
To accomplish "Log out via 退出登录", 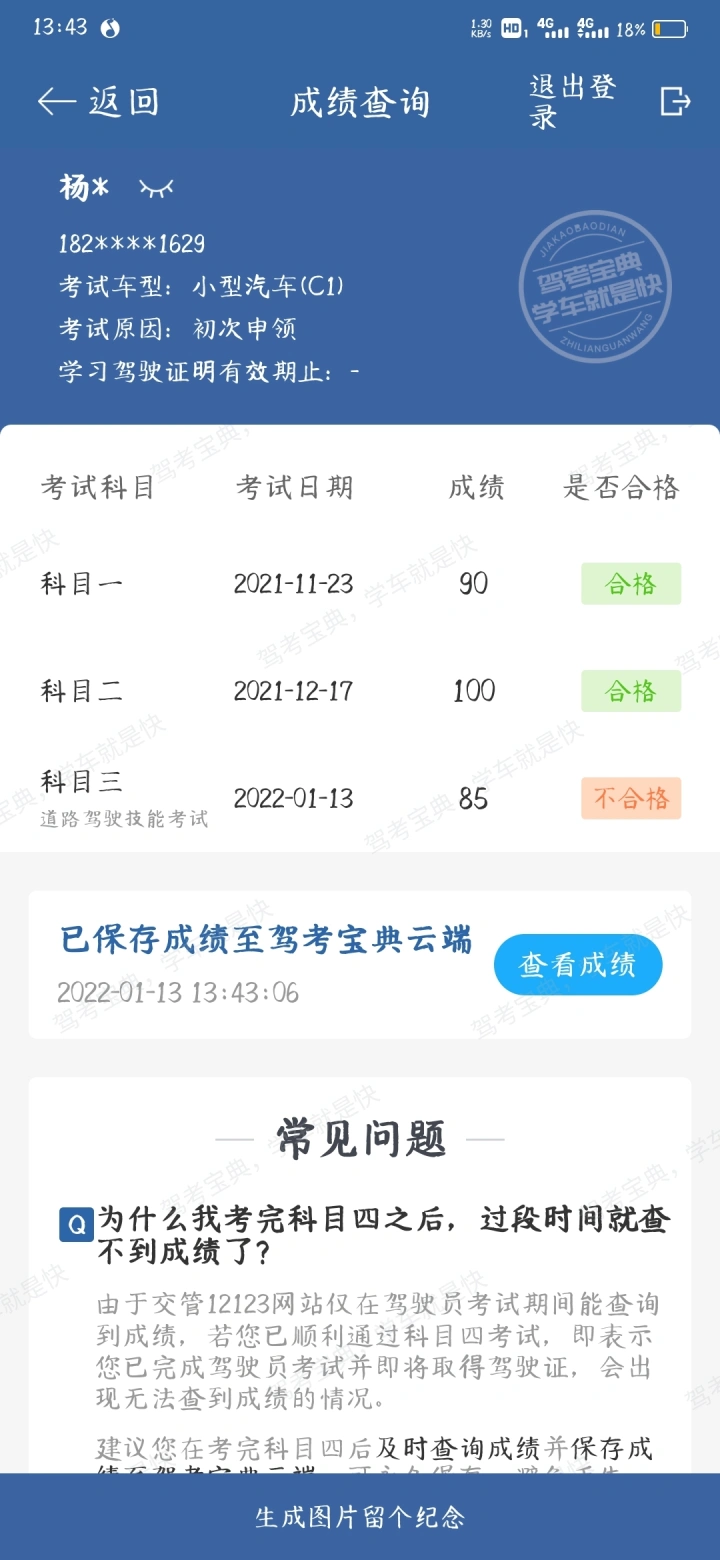I will click(610, 101).
